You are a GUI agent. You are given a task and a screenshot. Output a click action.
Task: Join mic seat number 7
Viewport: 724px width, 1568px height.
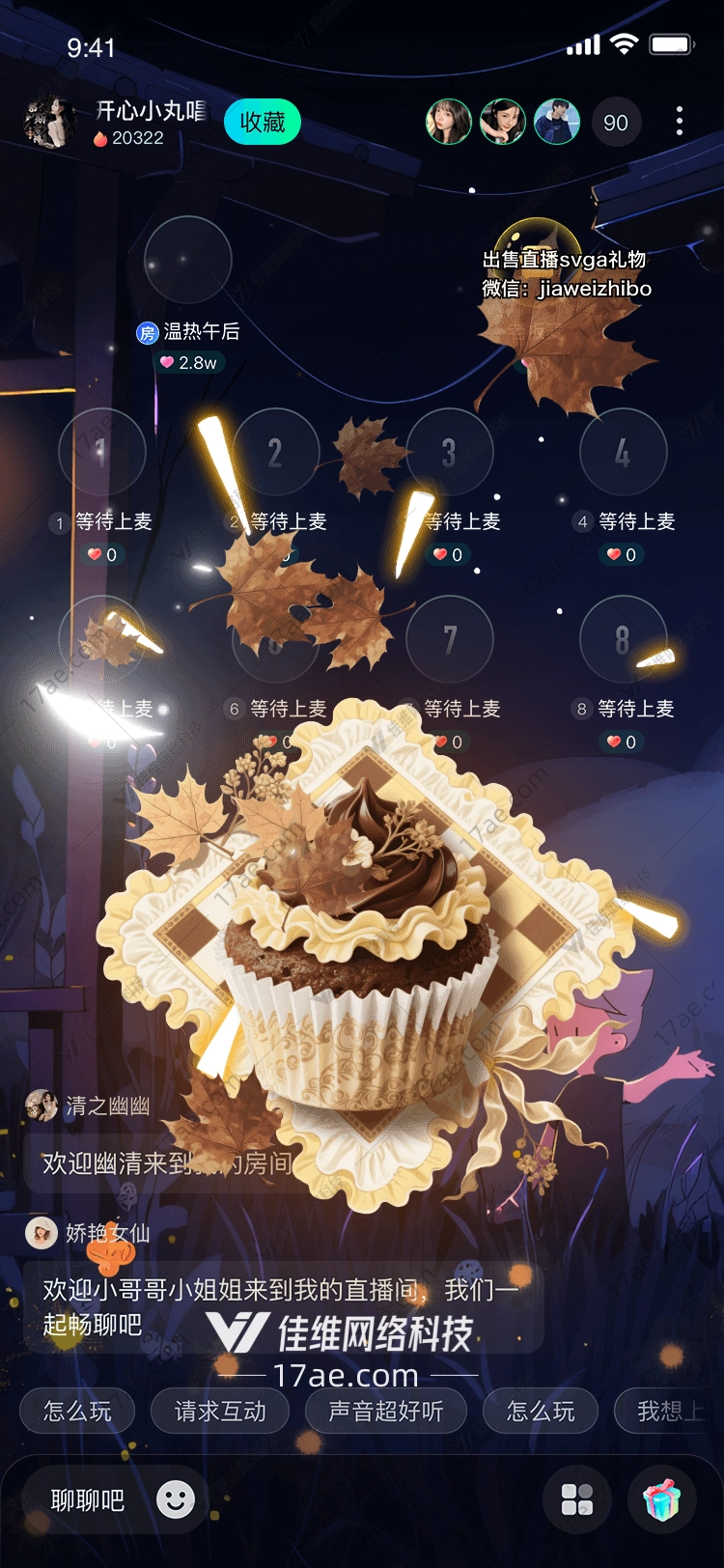tap(449, 639)
